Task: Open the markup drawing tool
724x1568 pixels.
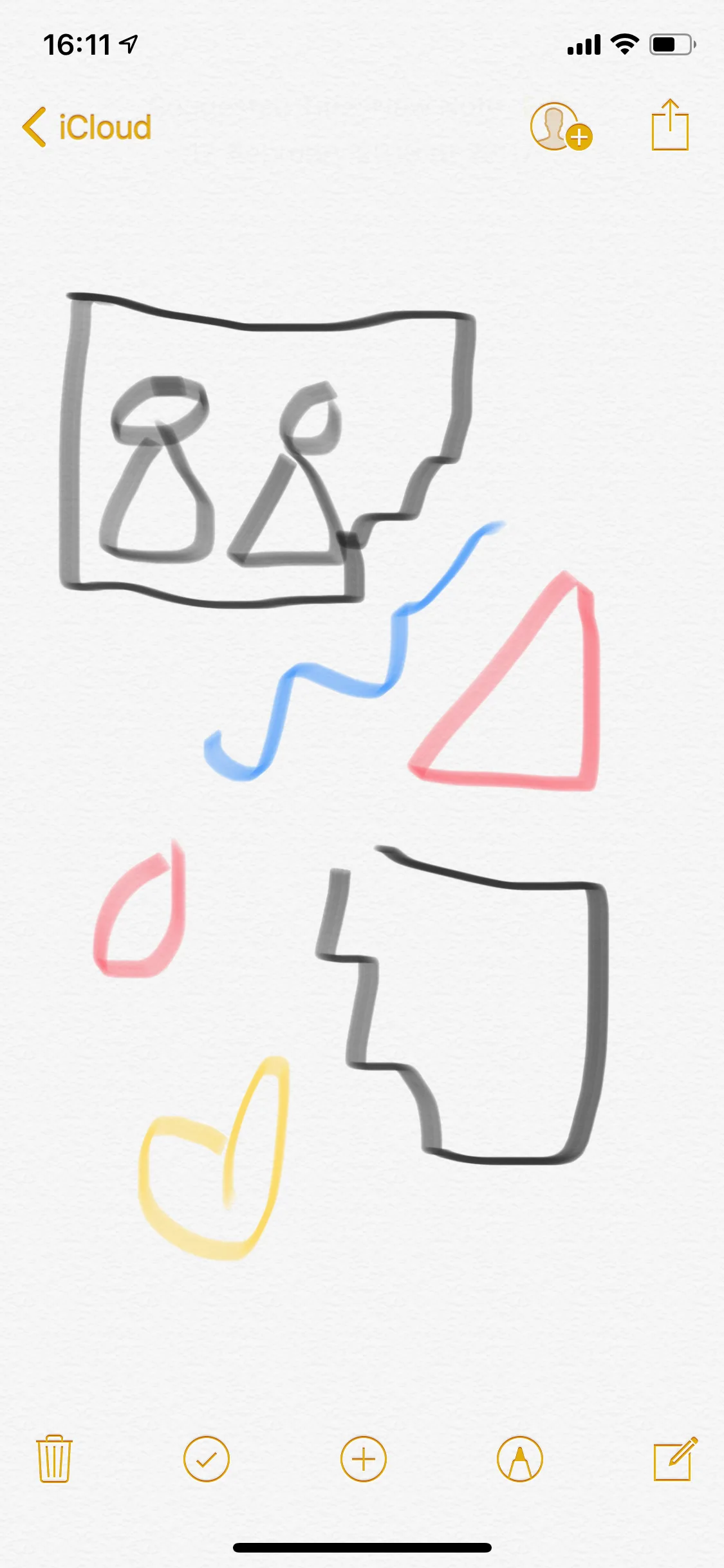Action: (520, 1459)
